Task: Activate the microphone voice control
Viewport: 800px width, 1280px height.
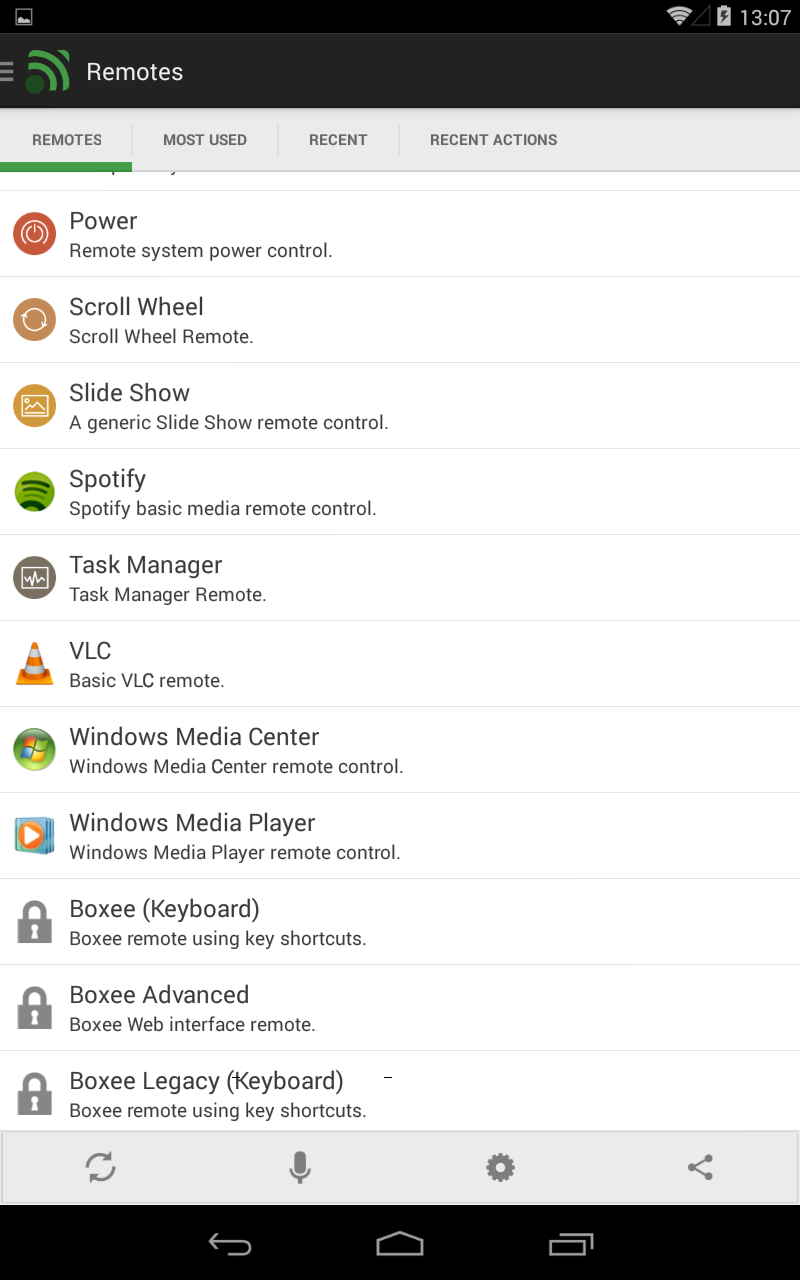Action: click(300, 1167)
